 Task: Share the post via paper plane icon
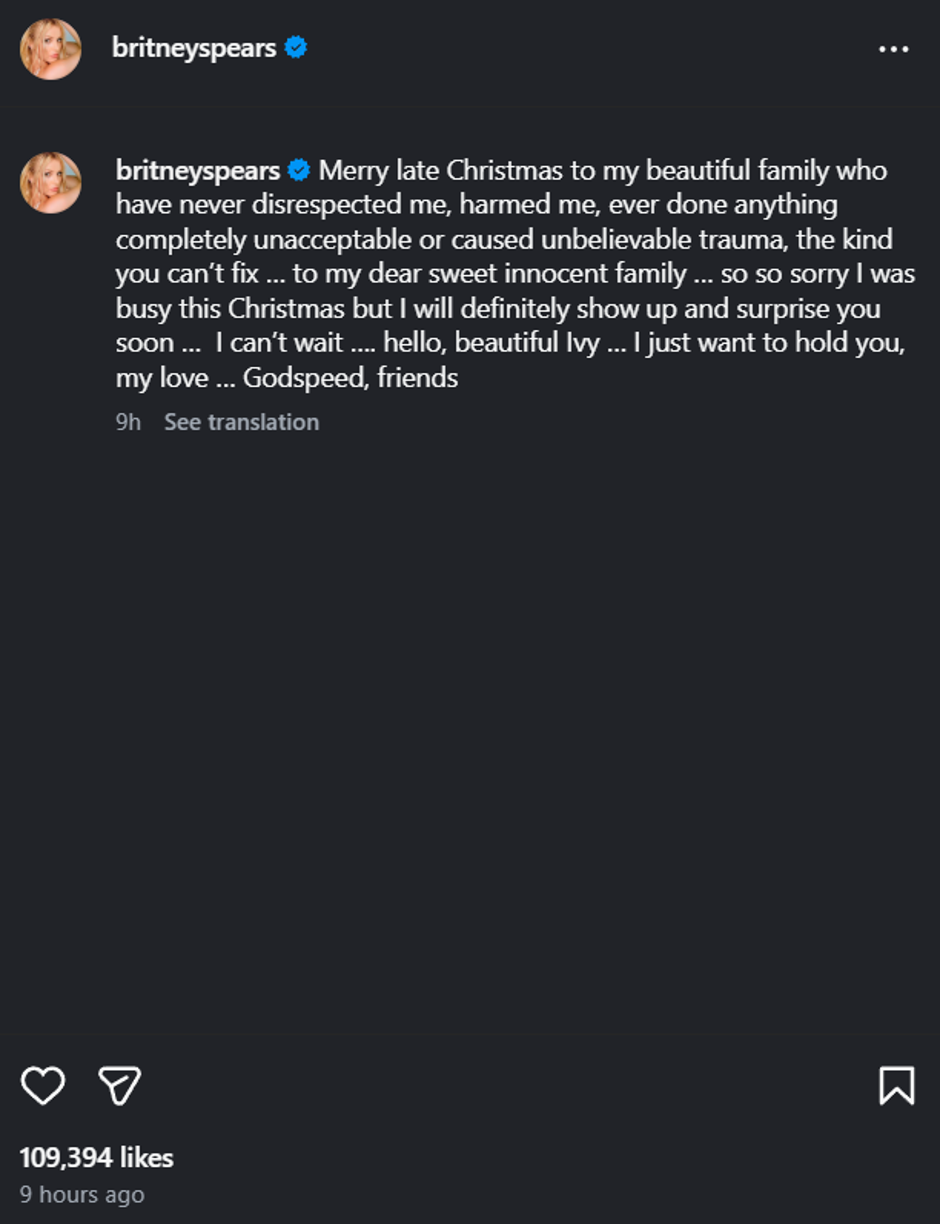pyautogui.click(x=120, y=1085)
